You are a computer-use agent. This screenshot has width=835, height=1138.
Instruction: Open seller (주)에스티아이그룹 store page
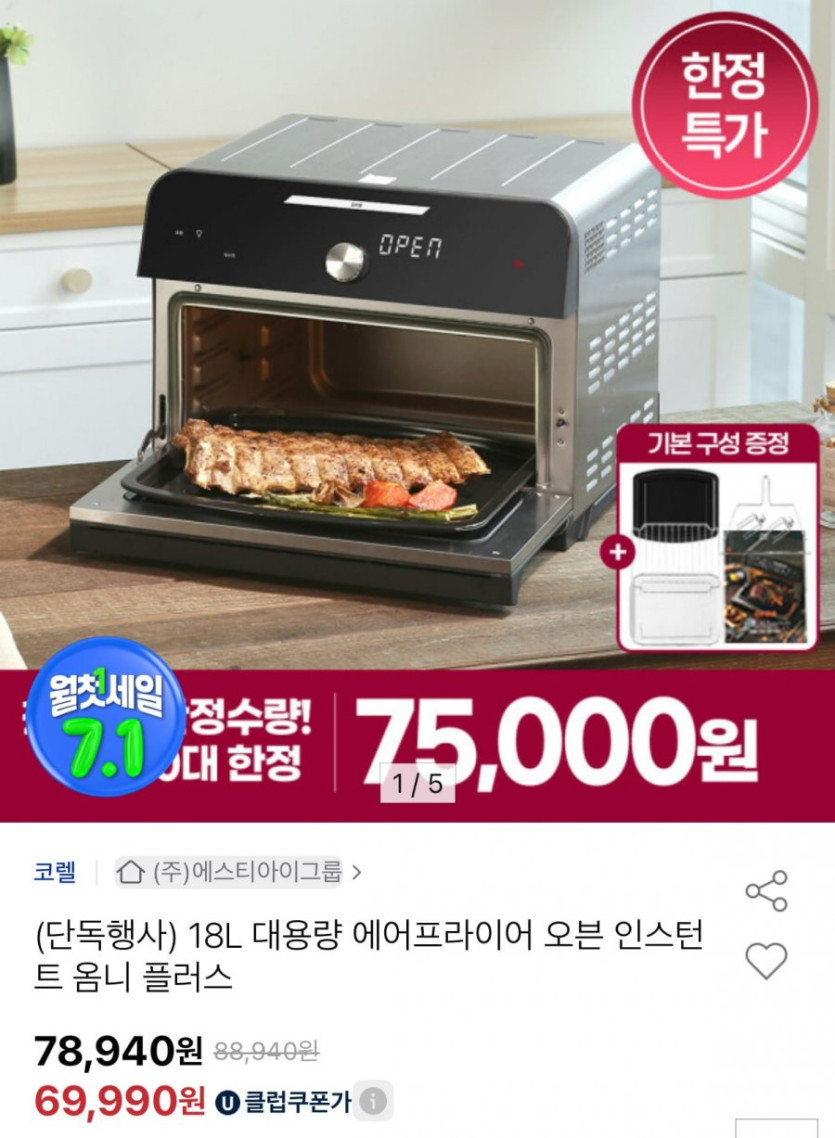coord(238,872)
